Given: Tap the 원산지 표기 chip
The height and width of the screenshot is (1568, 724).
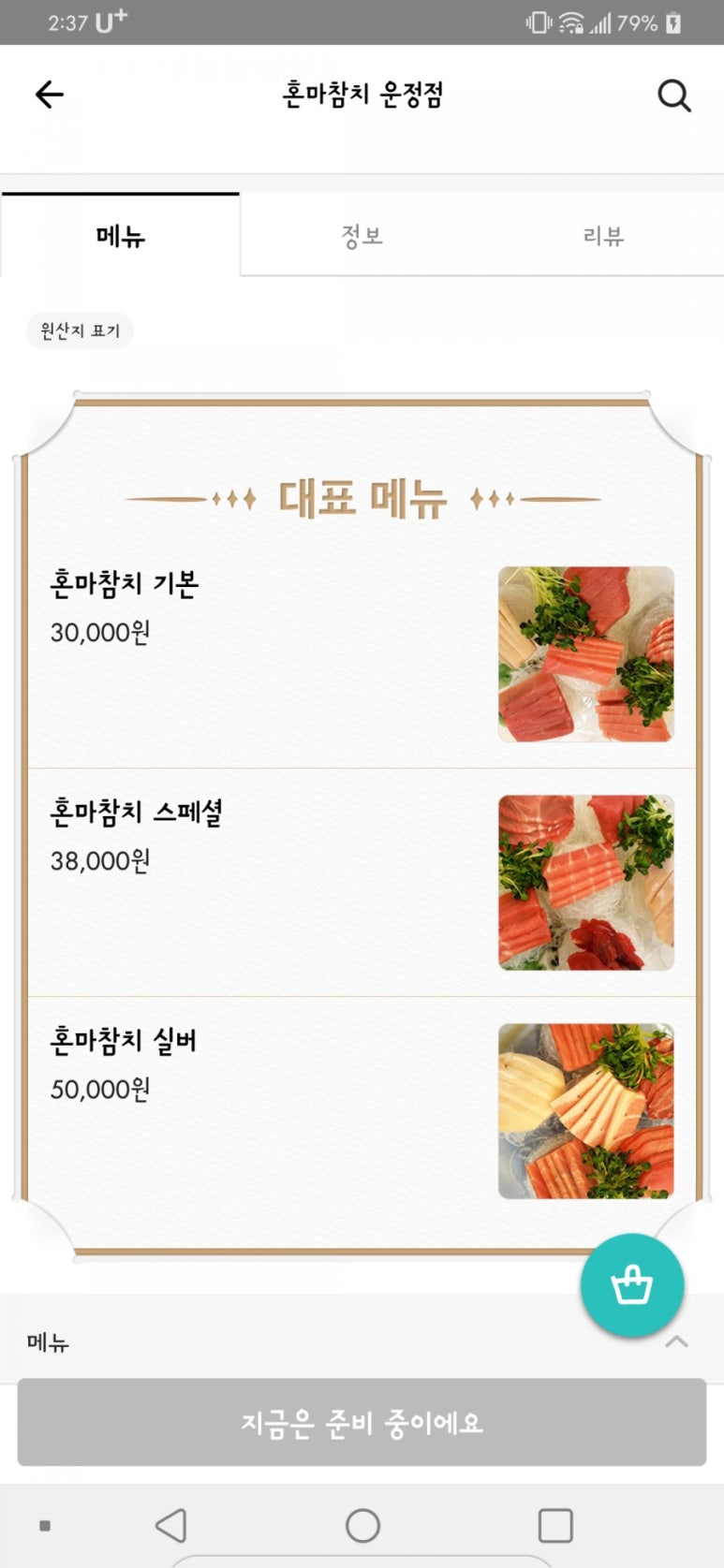Looking at the screenshot, I should click(80, 330).
